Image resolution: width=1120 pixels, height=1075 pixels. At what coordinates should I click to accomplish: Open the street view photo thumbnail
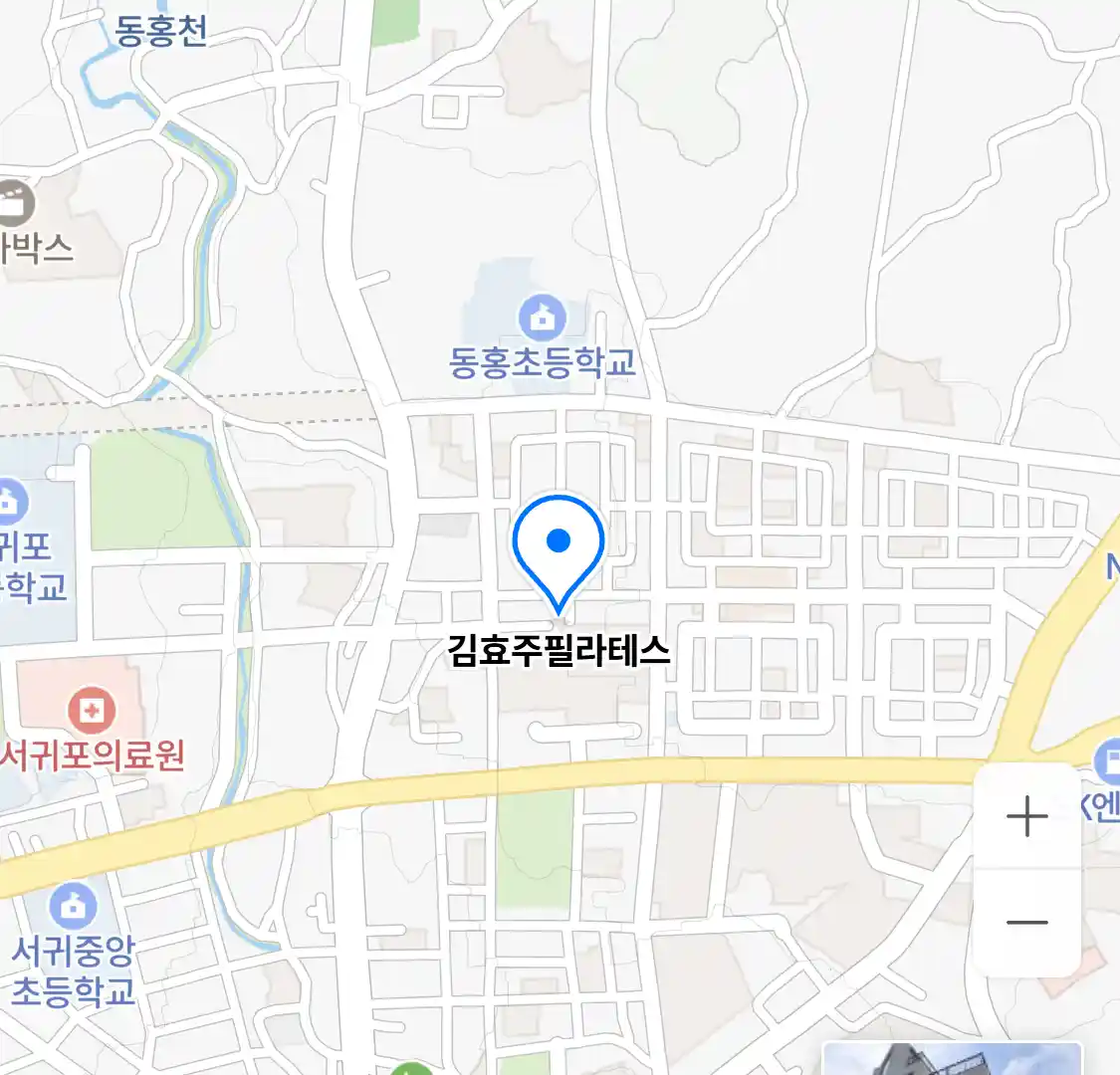(x=951, y=1059)
